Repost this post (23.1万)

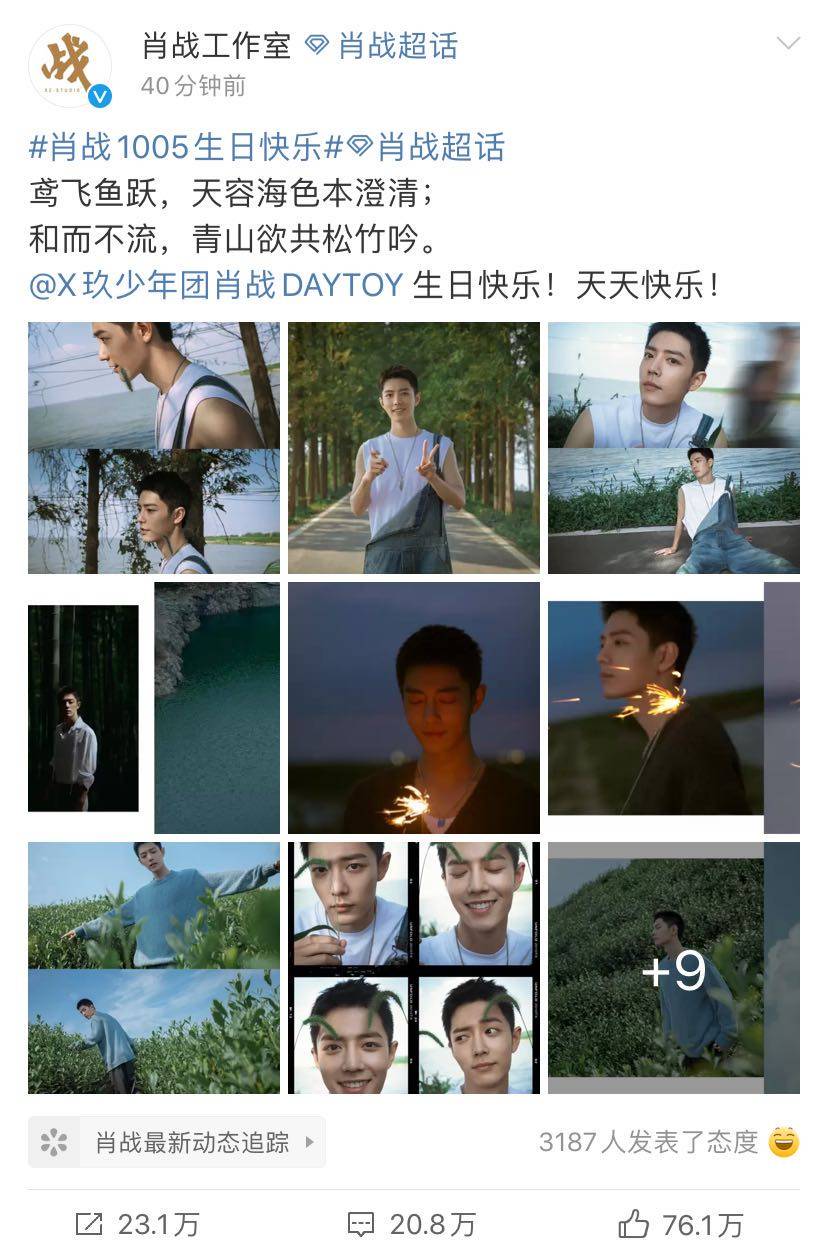(138, 1223)
